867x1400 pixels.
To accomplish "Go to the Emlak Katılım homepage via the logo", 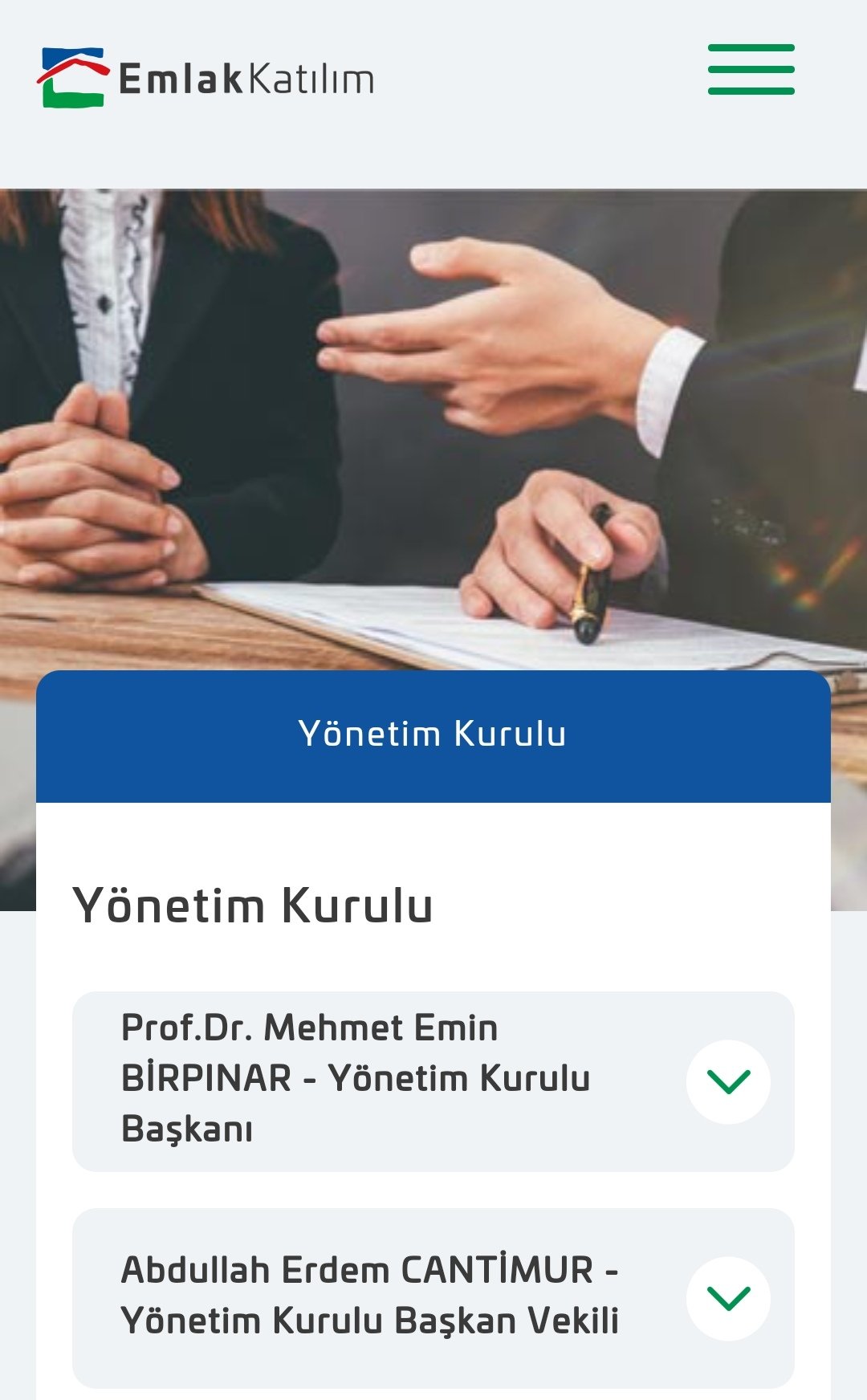I will point(206,78).
